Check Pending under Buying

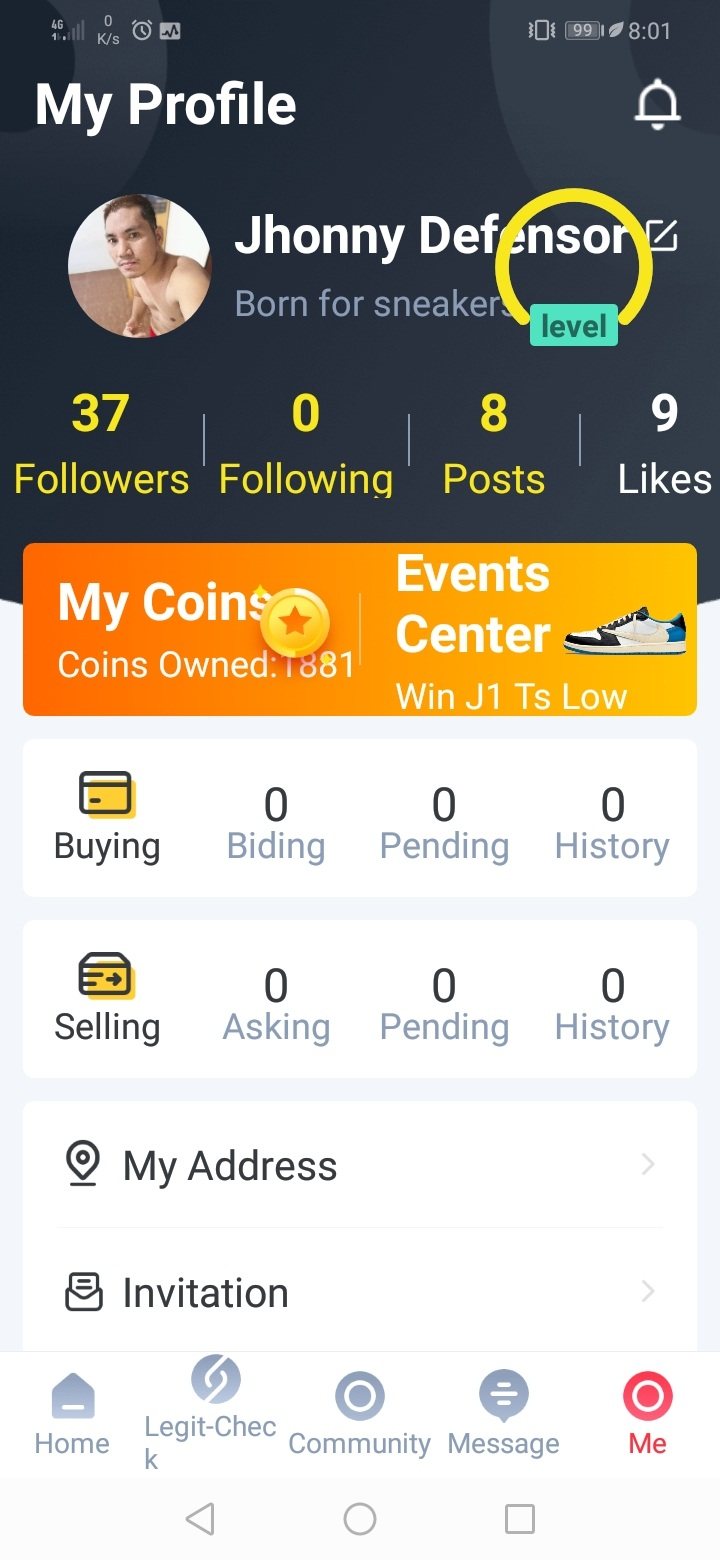(444, 824)
